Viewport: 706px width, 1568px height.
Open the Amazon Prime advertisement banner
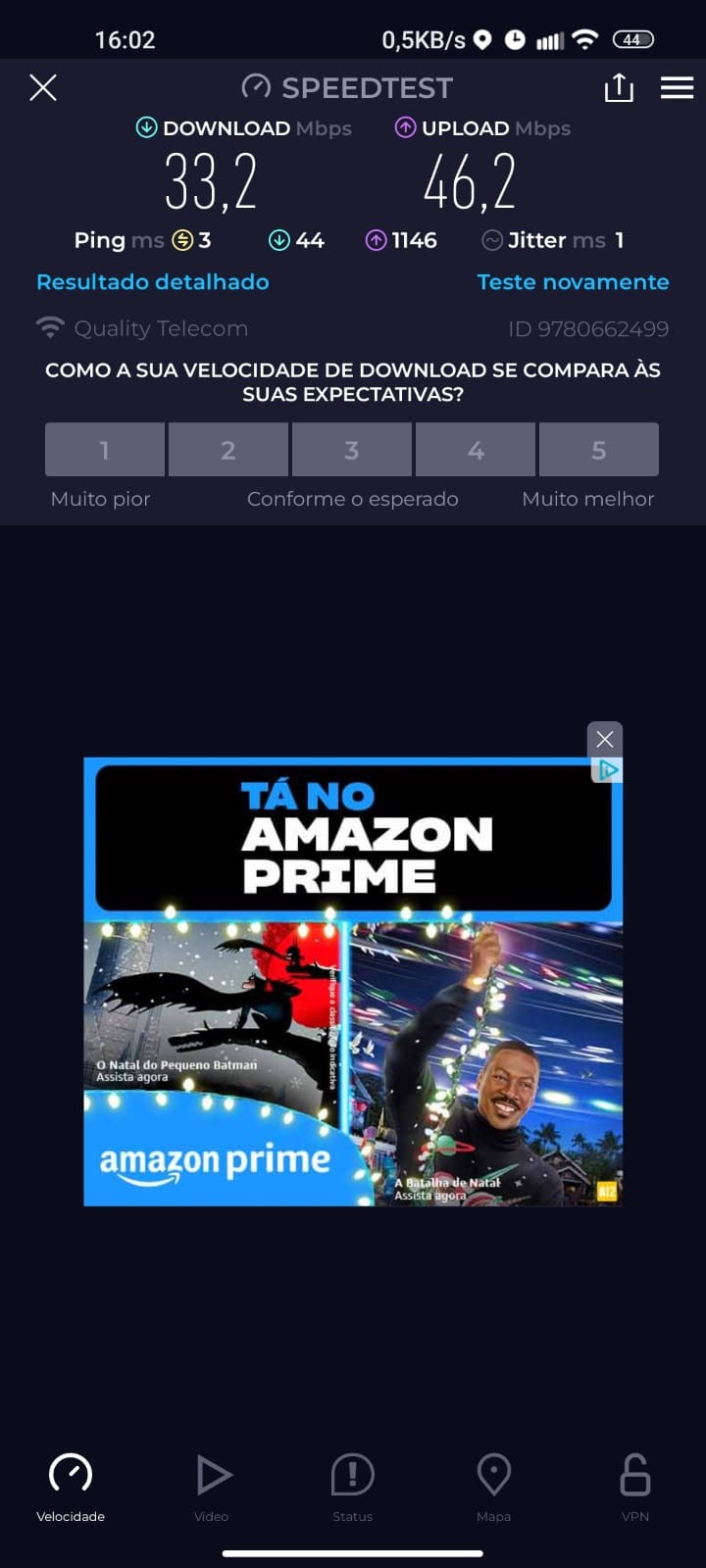coord(353,980)
